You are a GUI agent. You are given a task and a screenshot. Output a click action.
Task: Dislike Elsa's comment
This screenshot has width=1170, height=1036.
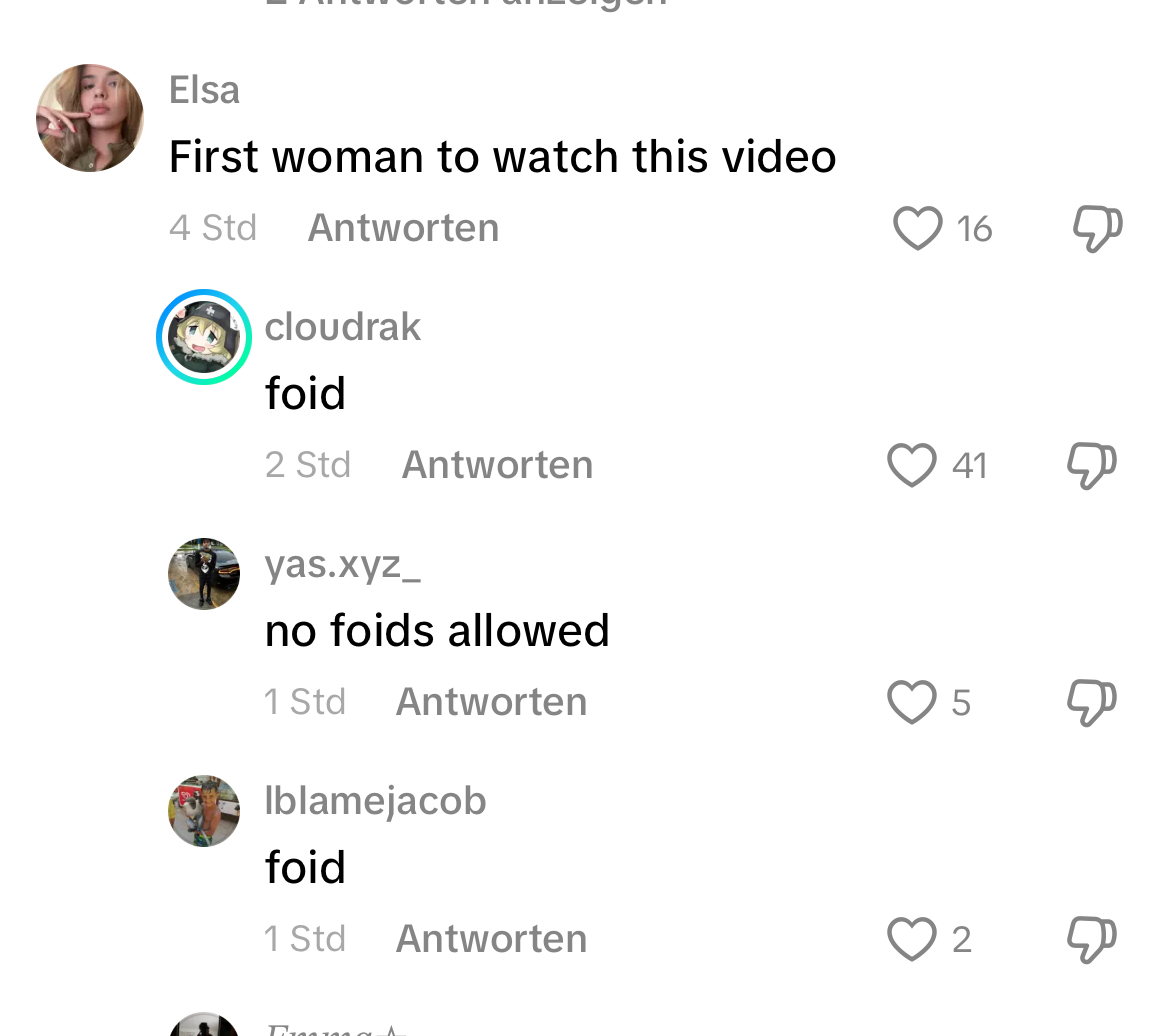(1097, 228)
